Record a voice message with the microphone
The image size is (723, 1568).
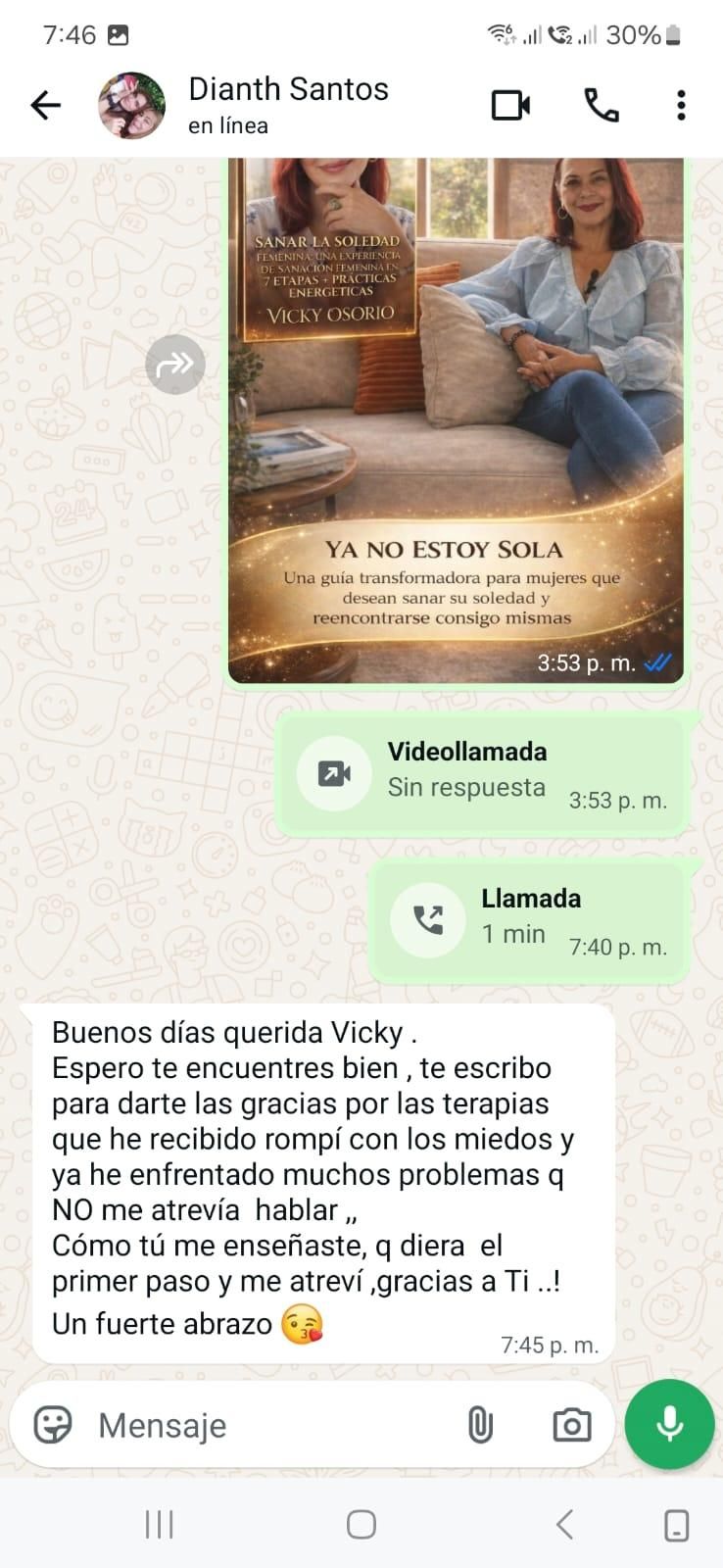(x=670, y=1424)
